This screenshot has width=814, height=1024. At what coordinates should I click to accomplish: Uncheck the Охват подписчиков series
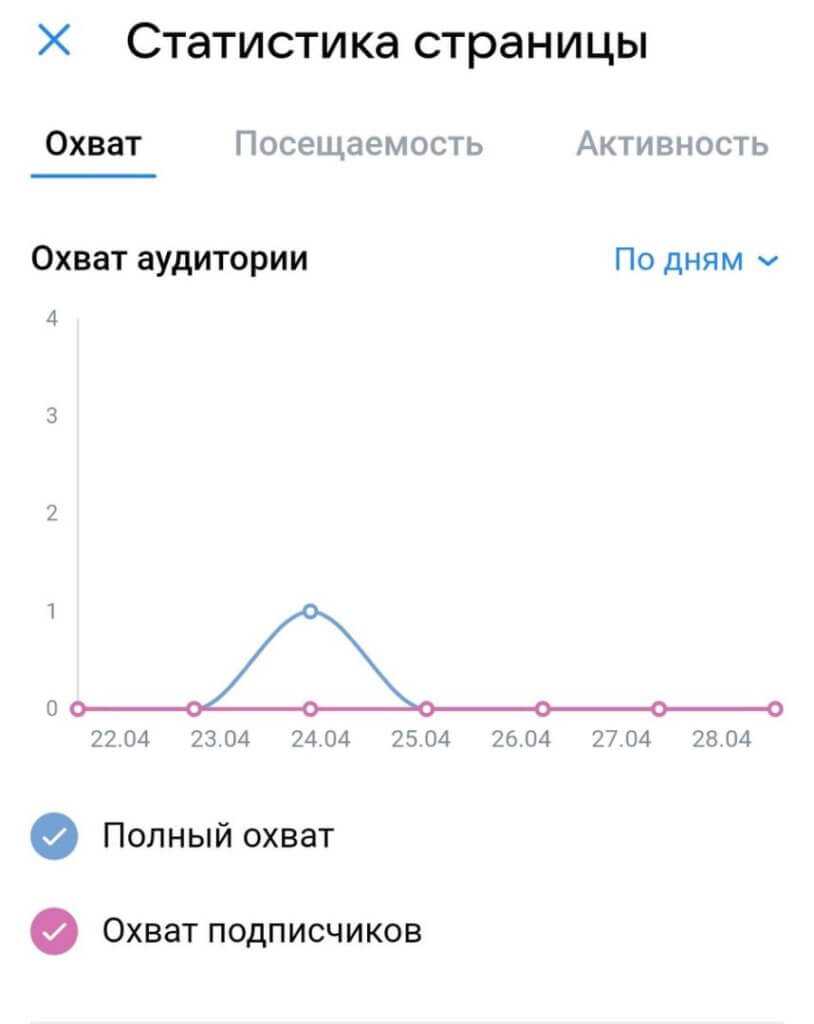56,932
